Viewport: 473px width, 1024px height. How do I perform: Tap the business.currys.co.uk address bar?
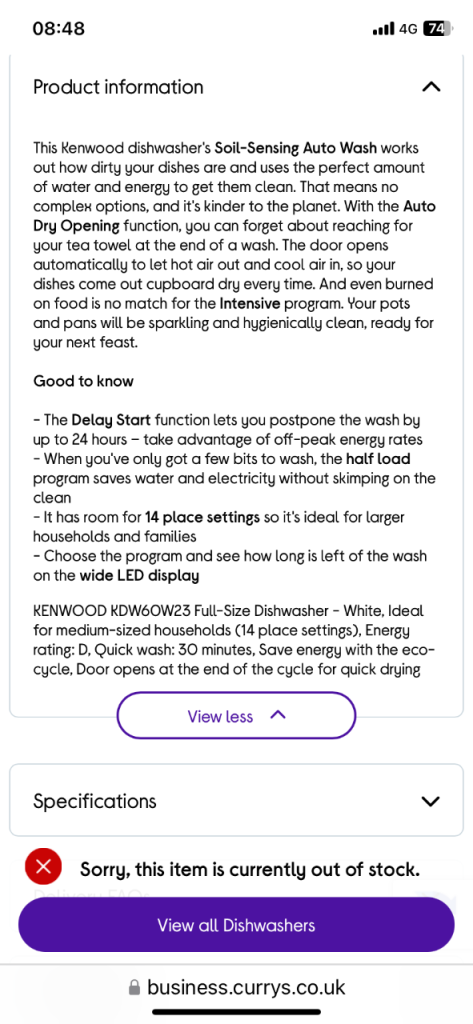(x=236, y=986)
